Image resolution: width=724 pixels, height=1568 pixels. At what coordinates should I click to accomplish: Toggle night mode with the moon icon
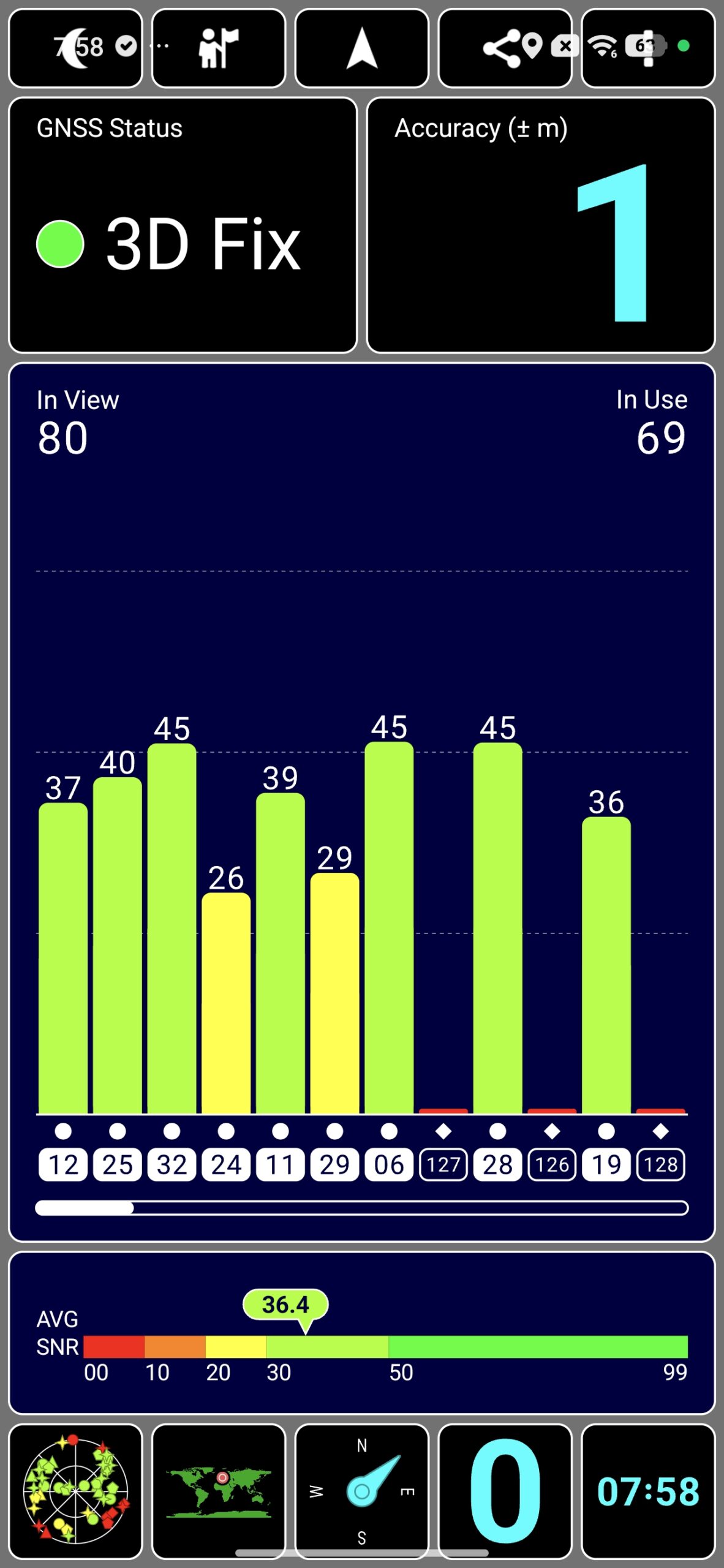(75, 48)
